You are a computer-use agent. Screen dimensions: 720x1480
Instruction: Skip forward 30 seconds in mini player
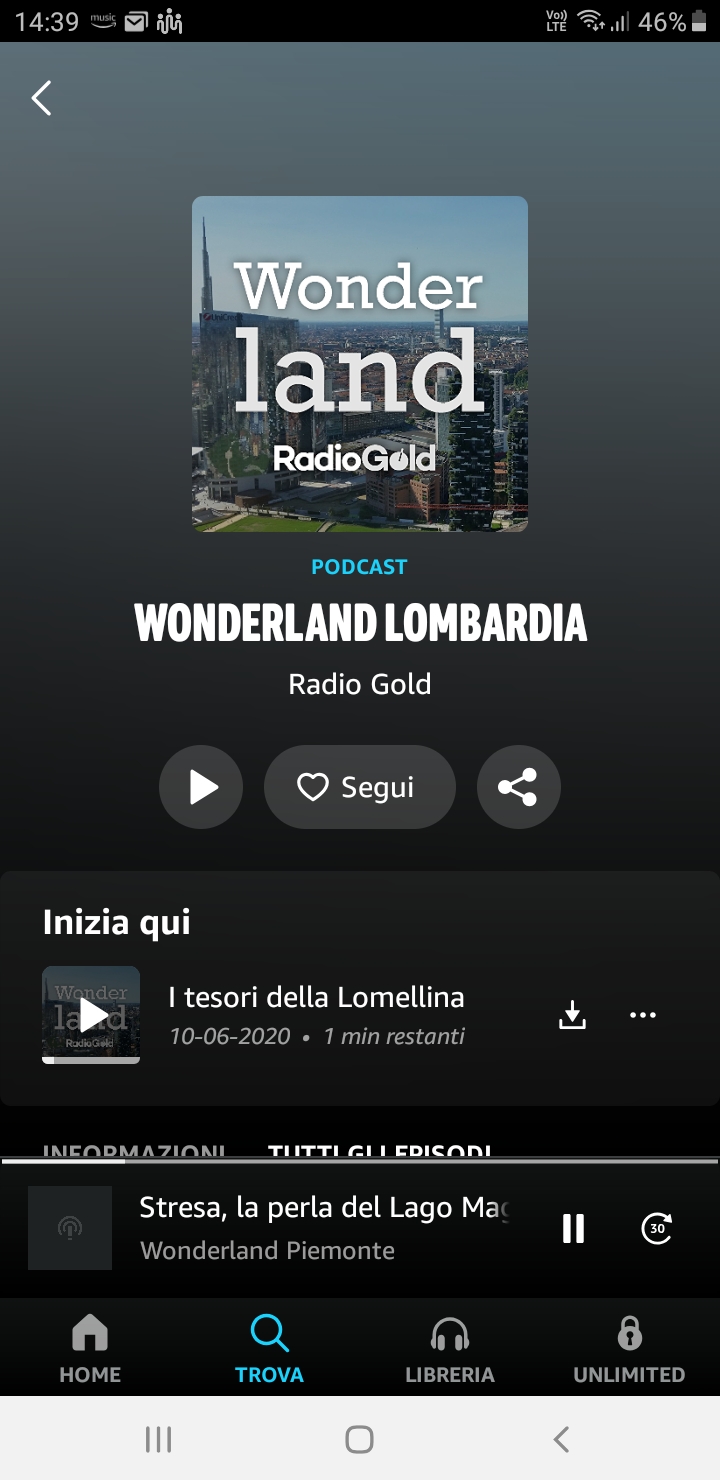[x=656, y=1228]
